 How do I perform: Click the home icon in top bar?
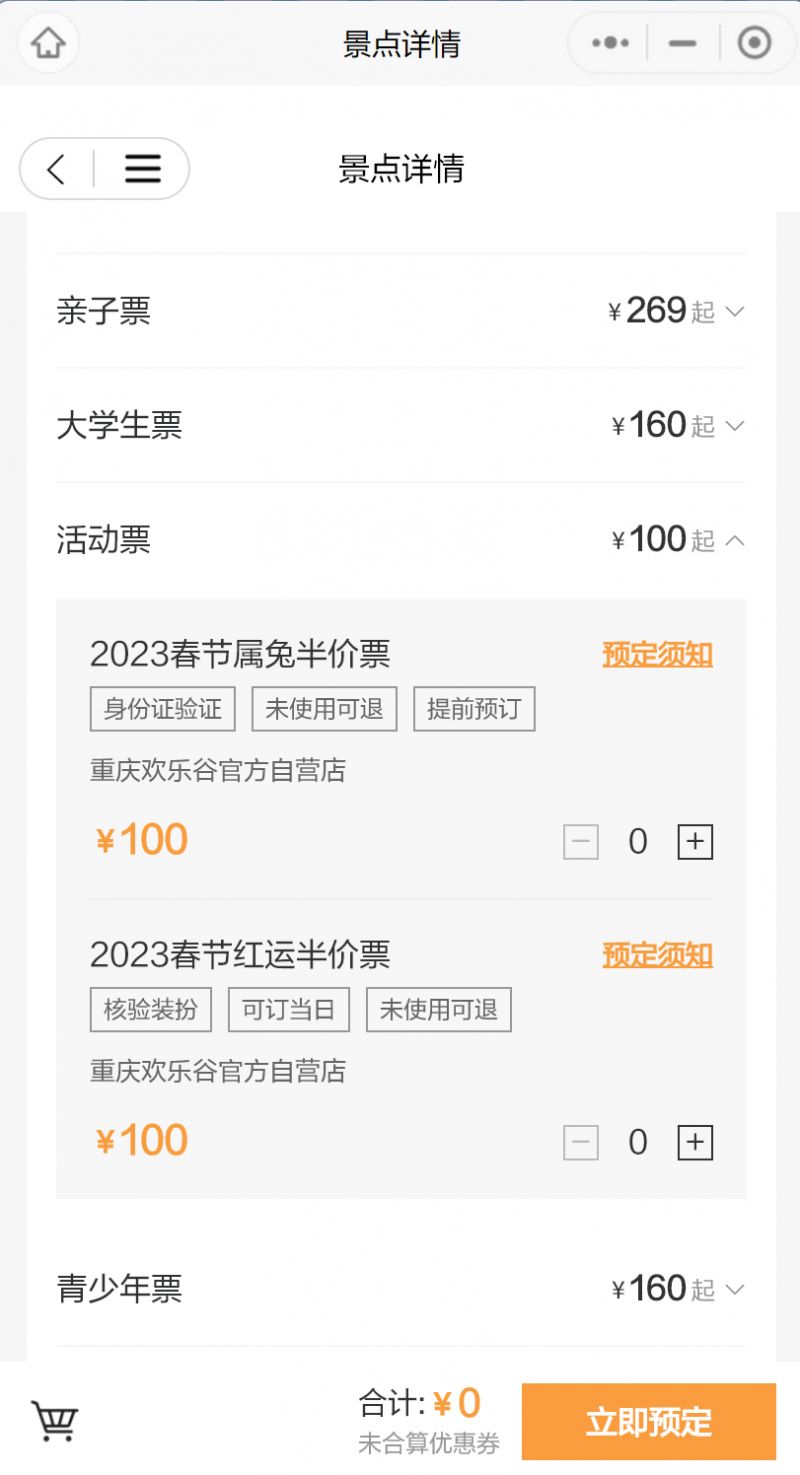pyautogui.click(x=47, y=43)
